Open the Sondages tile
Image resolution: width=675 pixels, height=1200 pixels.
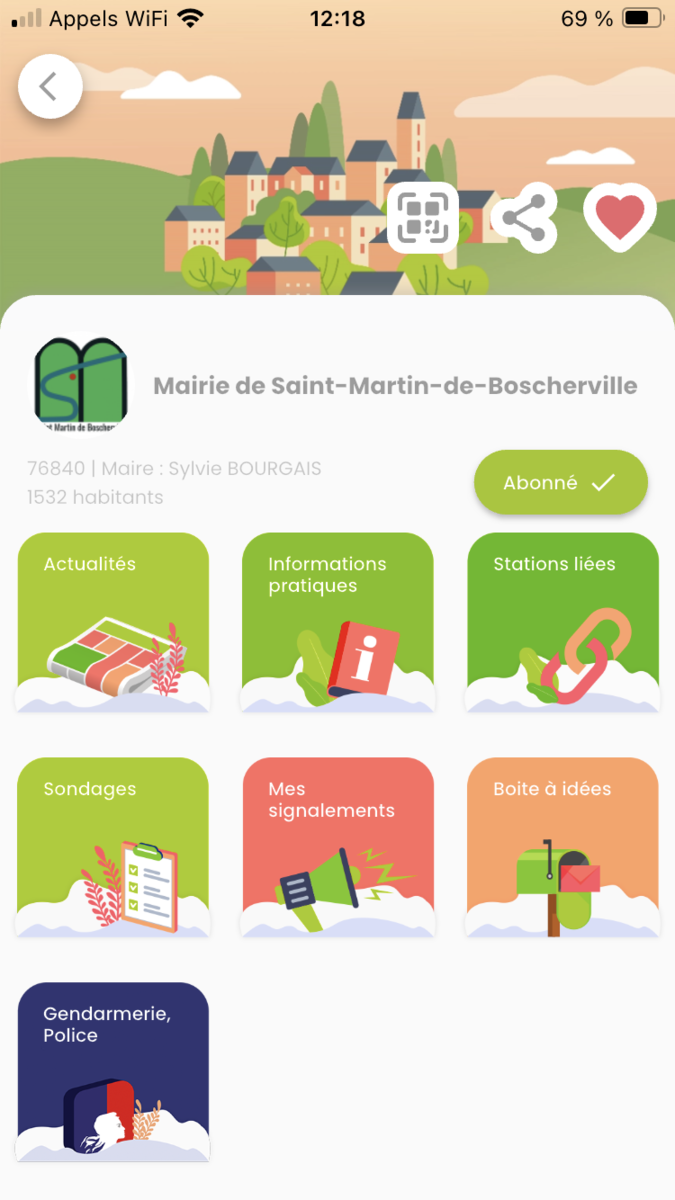113,847
